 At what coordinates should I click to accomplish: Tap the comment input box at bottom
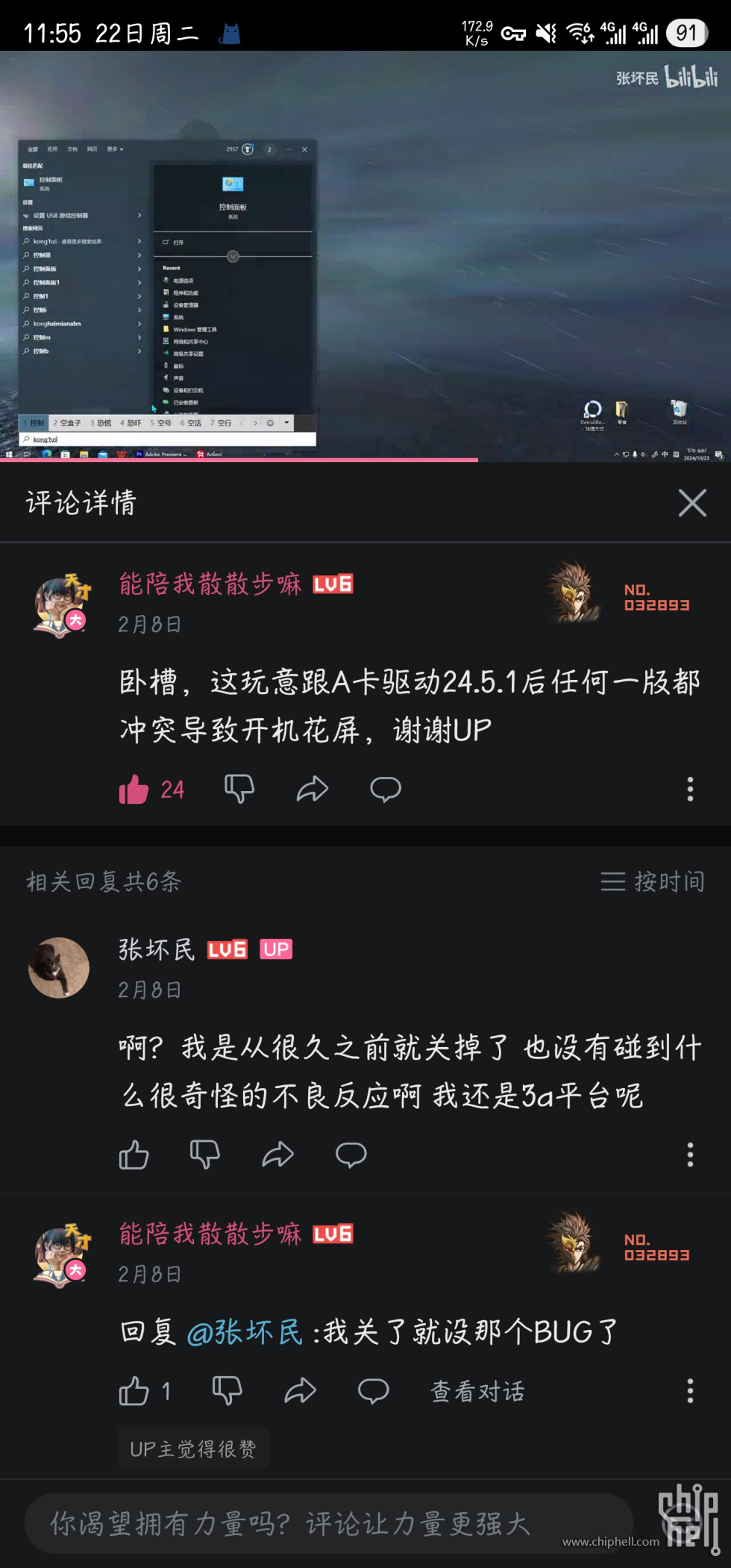pos(328,1523)
